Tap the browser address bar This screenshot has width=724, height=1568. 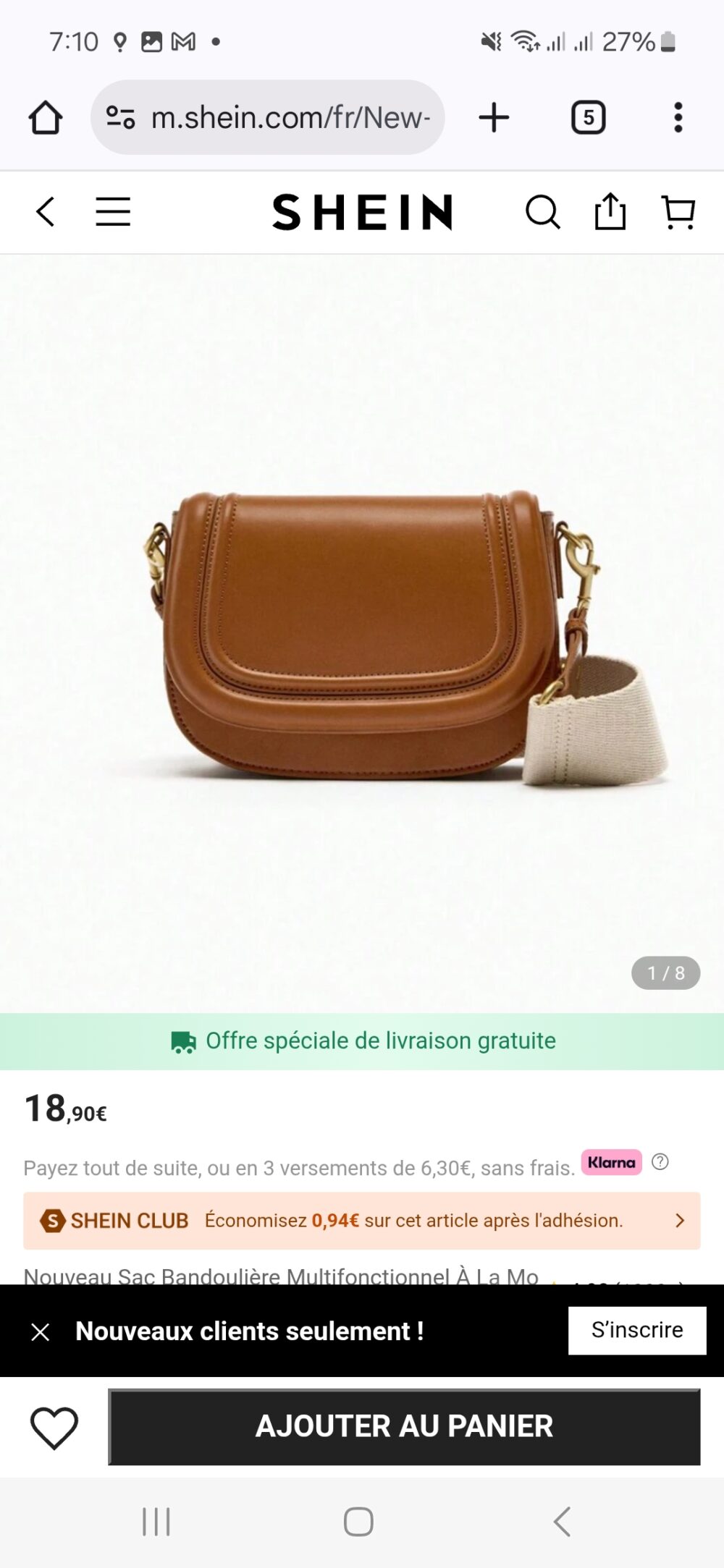click(x=290, y=117)
